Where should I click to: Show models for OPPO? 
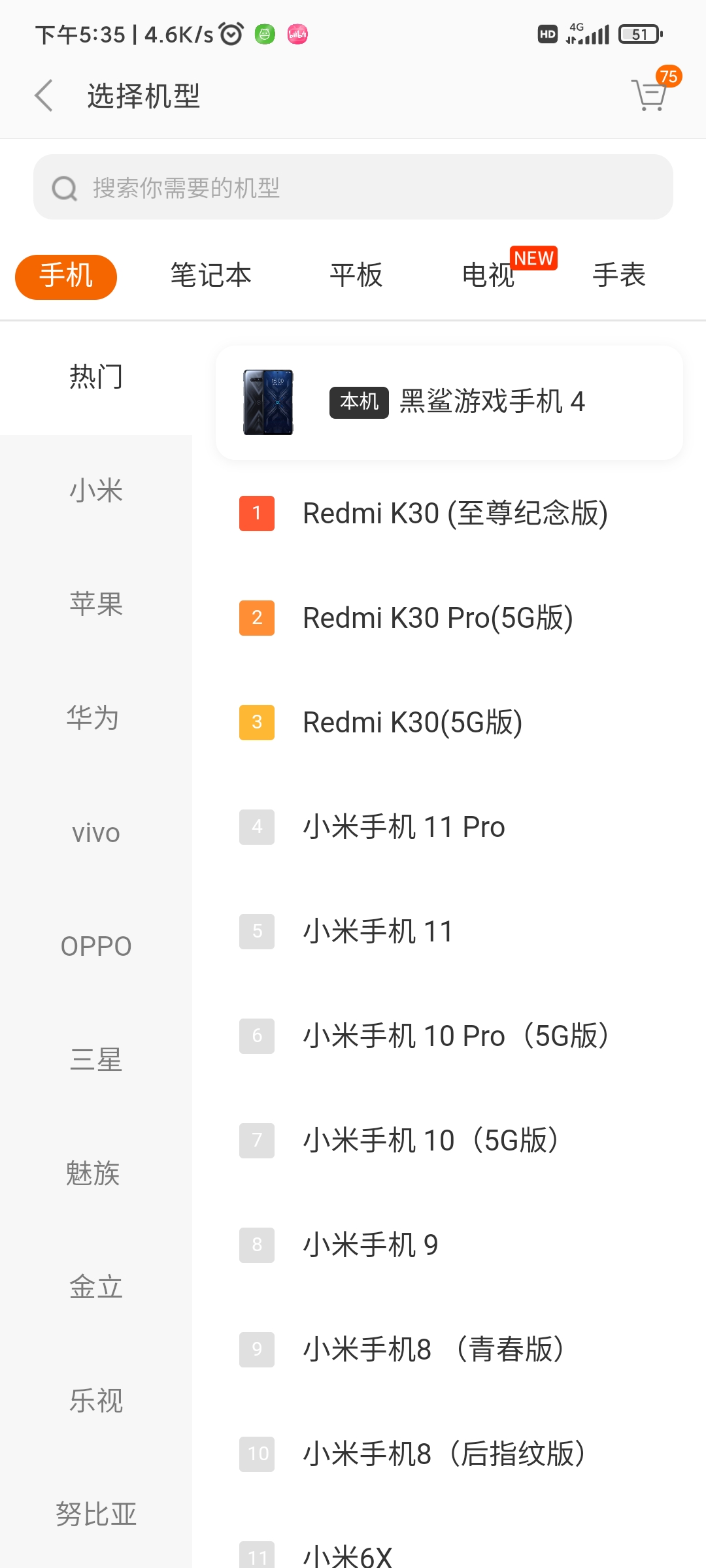pyautogui.click(x=96, y=947)
